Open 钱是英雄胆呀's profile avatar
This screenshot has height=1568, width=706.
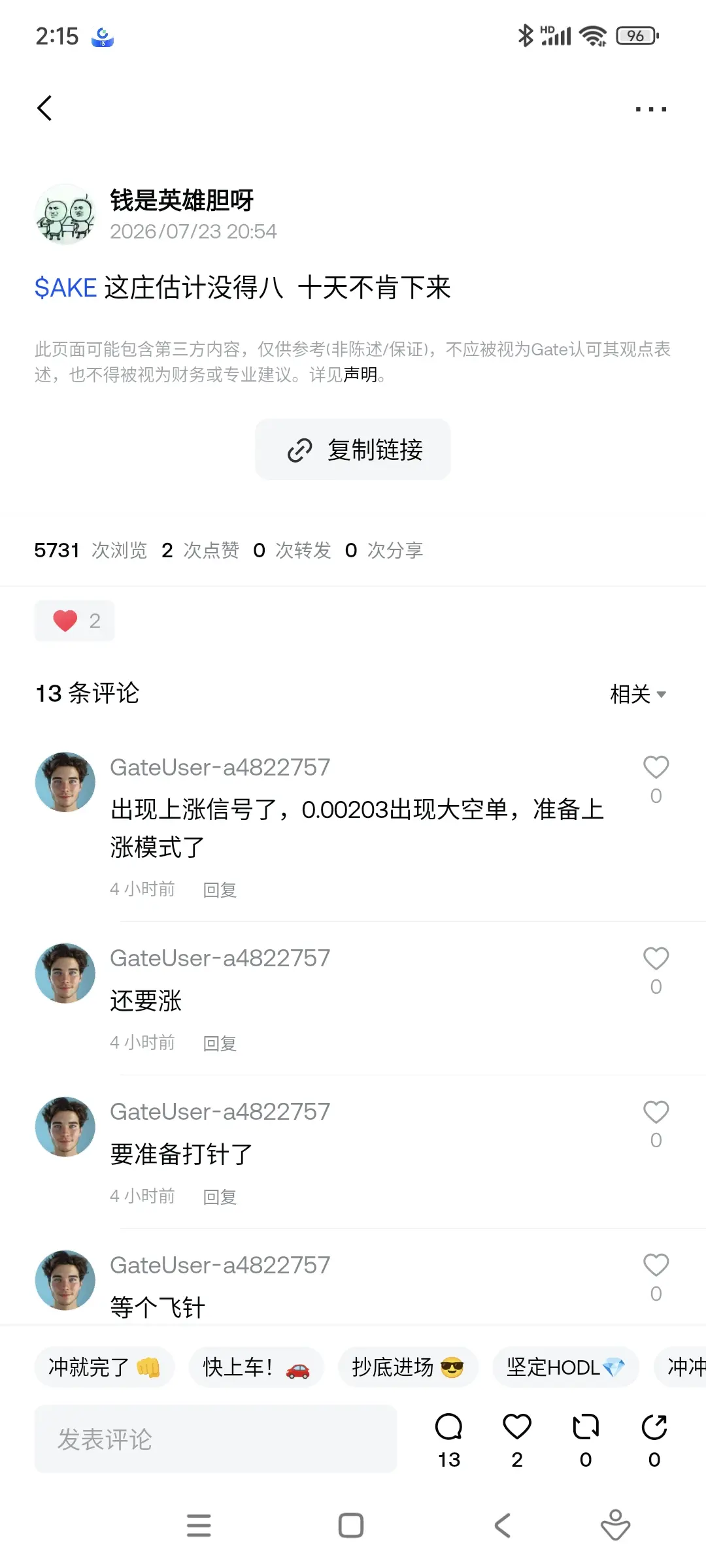point(65,214)
